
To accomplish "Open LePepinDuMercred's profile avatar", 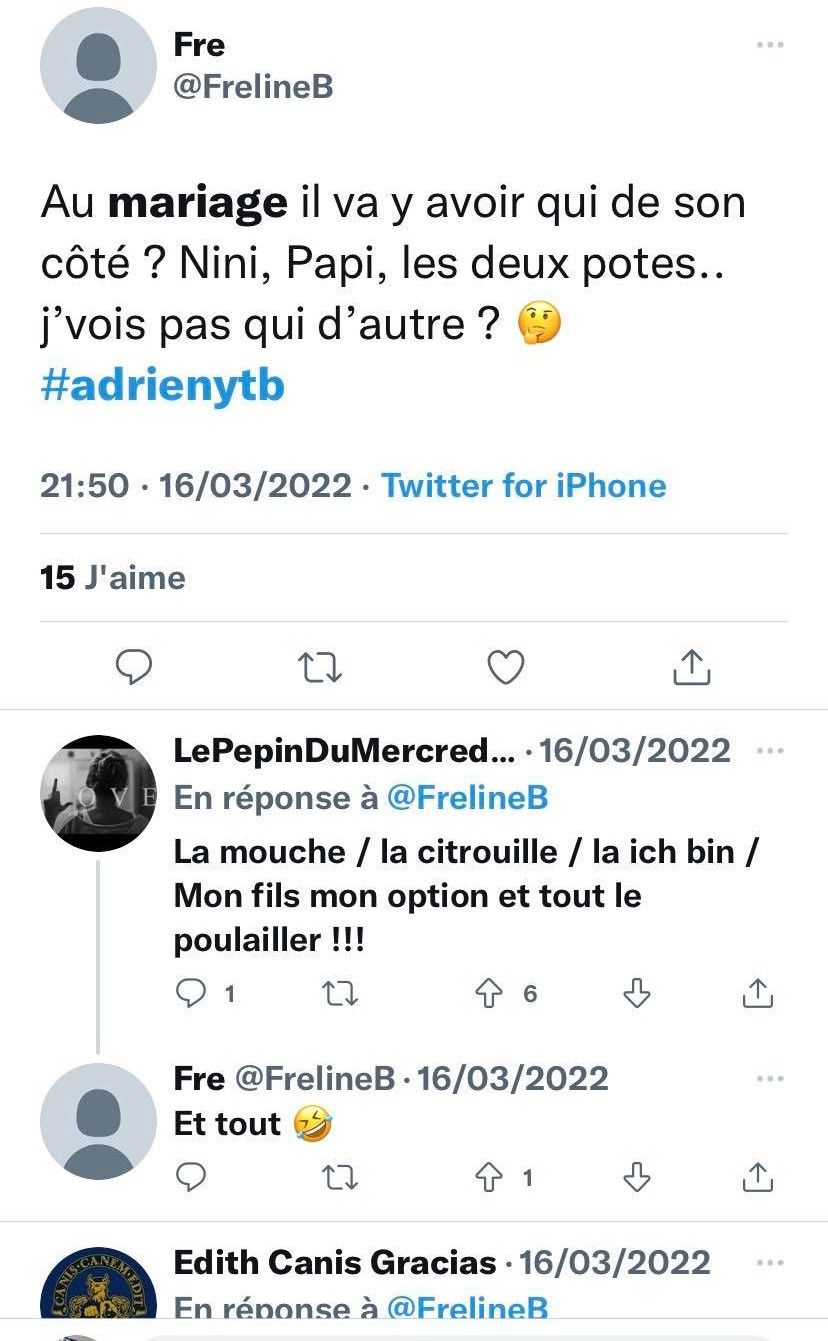I will click(98, 793).
